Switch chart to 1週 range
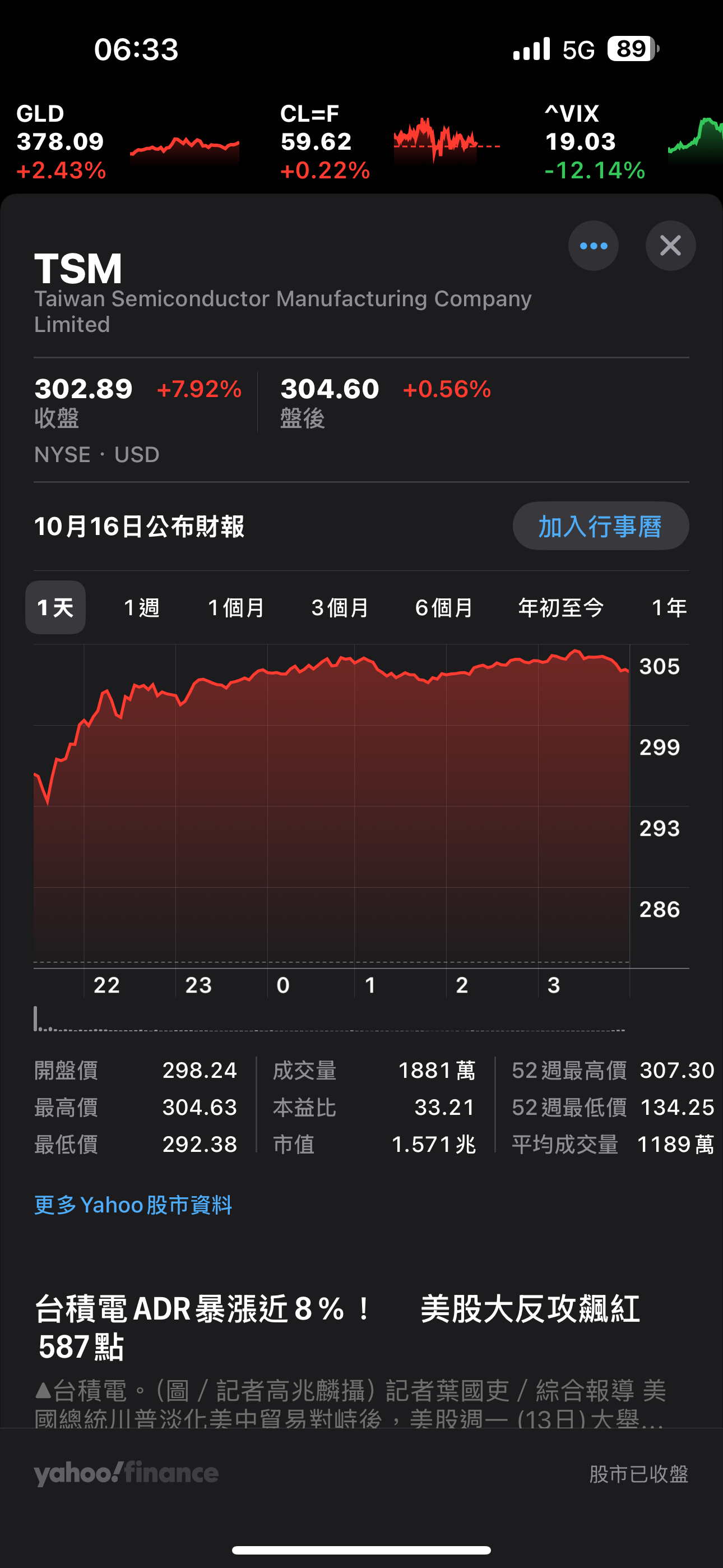723x1568 pixels. point(142,607)
